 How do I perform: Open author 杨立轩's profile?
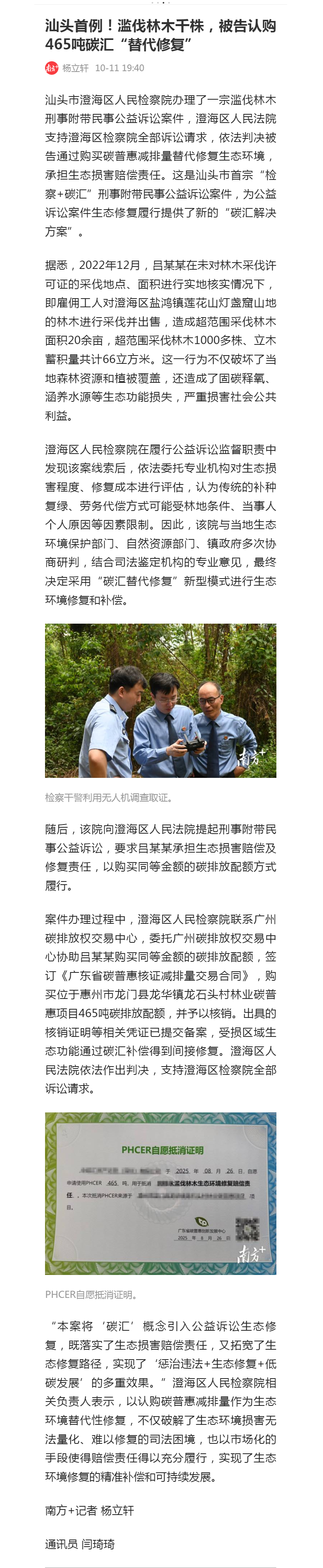click(x=75, y=68)
